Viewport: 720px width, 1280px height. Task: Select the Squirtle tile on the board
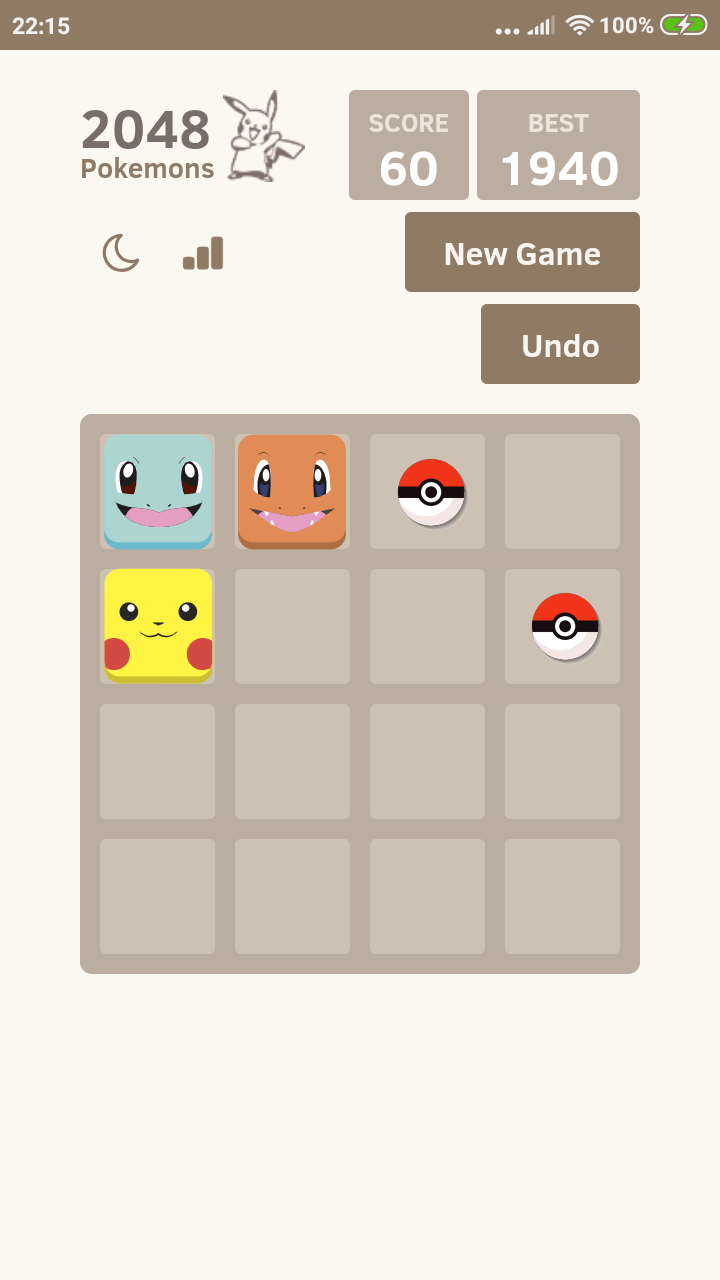tap(157, 491)
